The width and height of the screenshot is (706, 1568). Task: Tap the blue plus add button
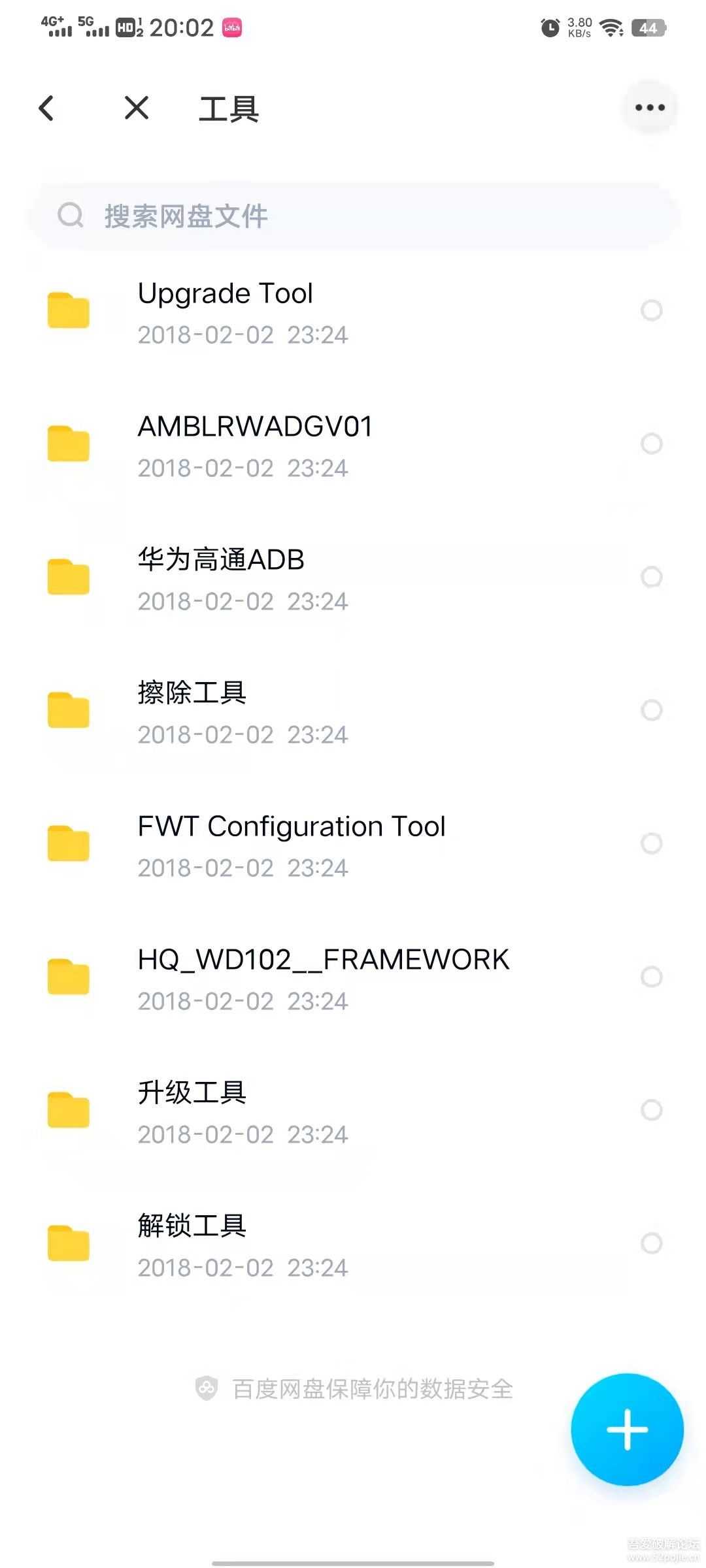click(627, 1429)
